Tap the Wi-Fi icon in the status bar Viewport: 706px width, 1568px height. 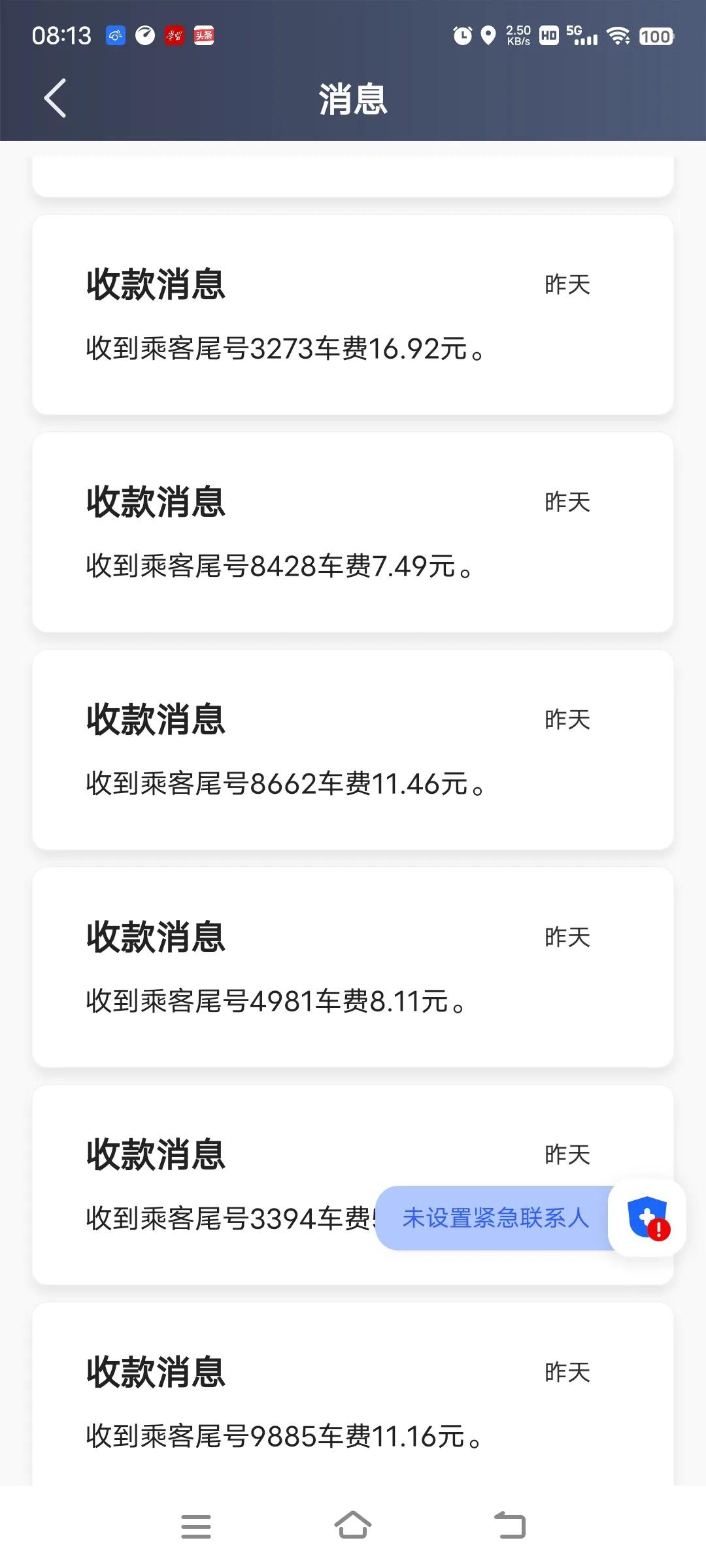pyautogui.click(x=617, y=36)
